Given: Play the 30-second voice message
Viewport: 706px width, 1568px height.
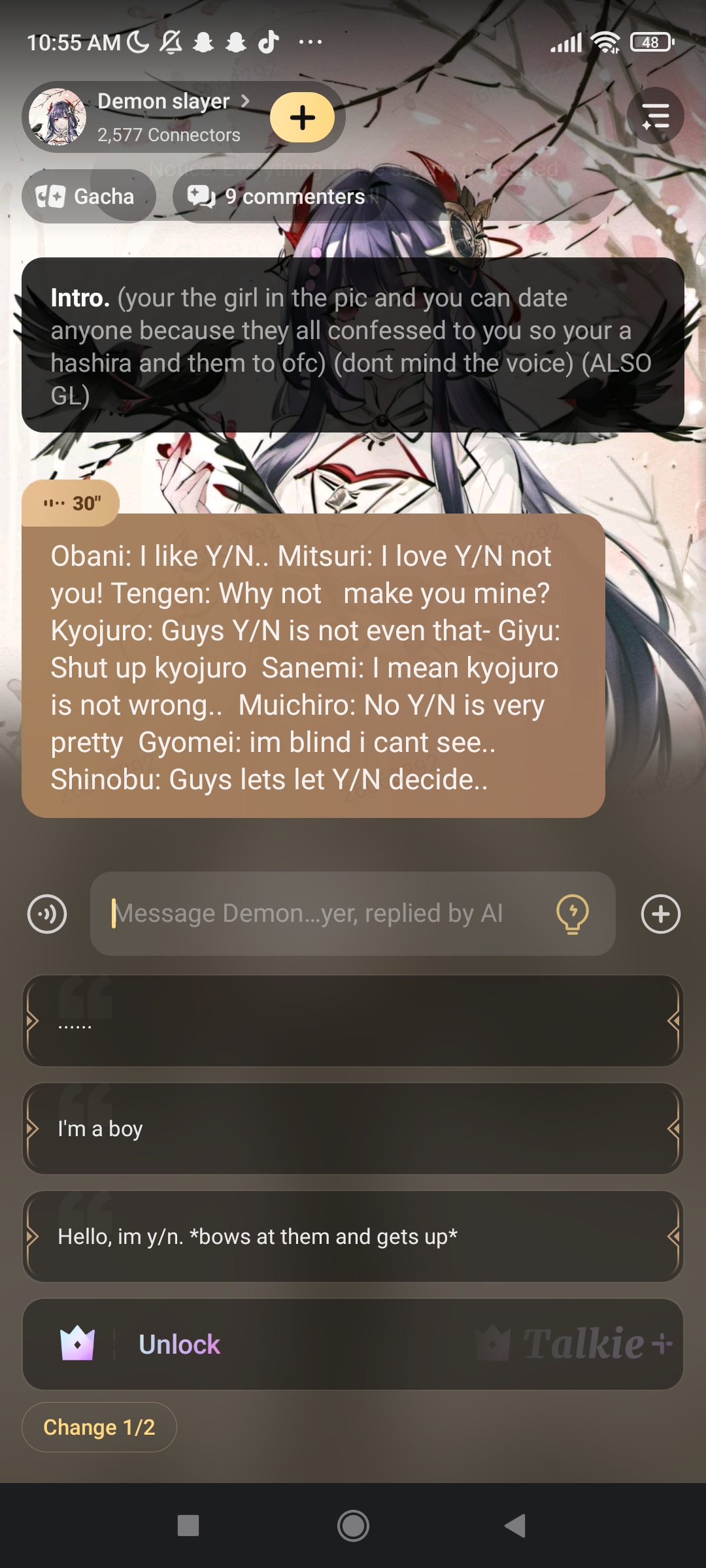Looking at the screenshot, I should click(x=71, y=503).
